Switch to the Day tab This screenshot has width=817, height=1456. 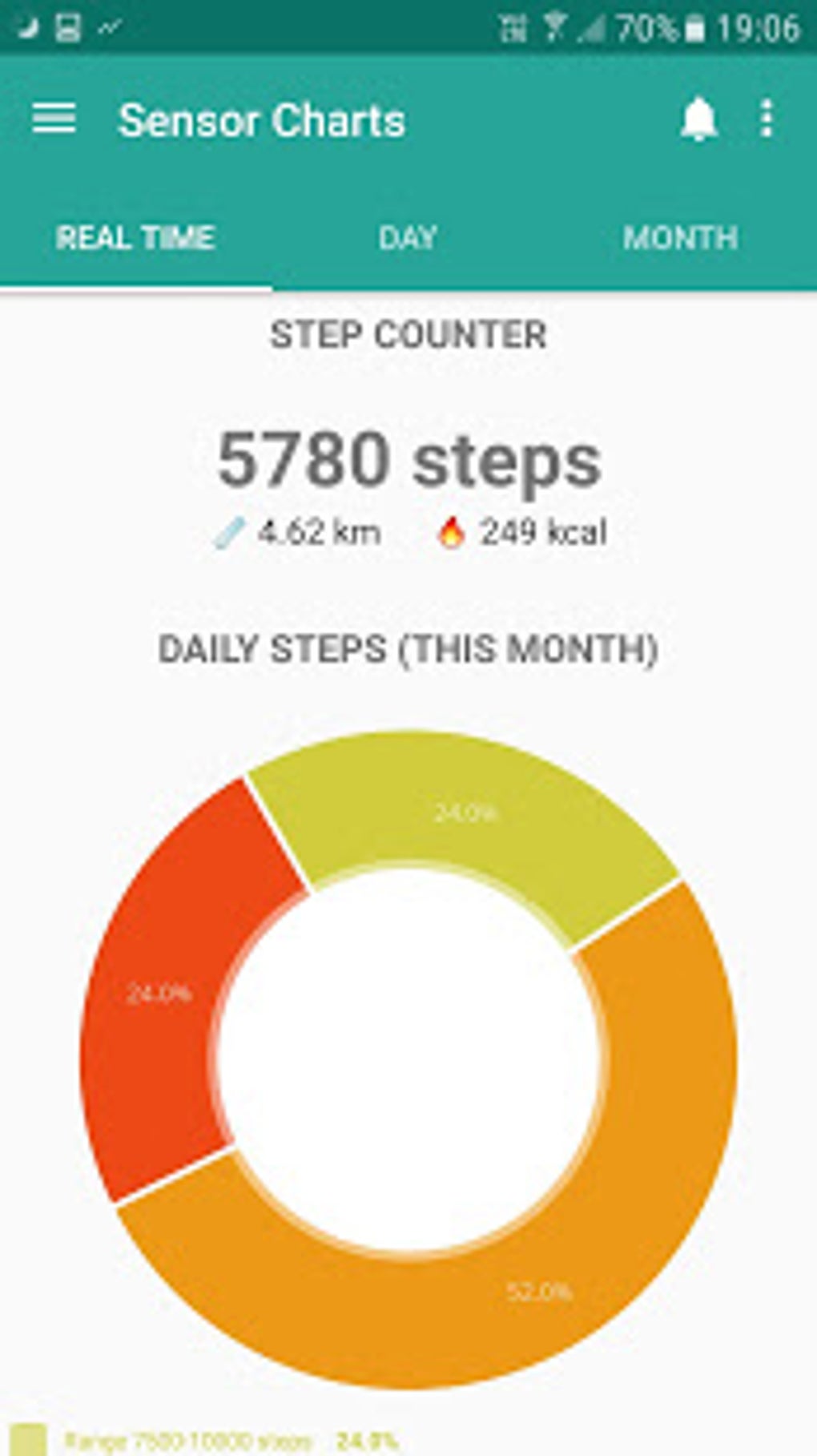(408, 238)
